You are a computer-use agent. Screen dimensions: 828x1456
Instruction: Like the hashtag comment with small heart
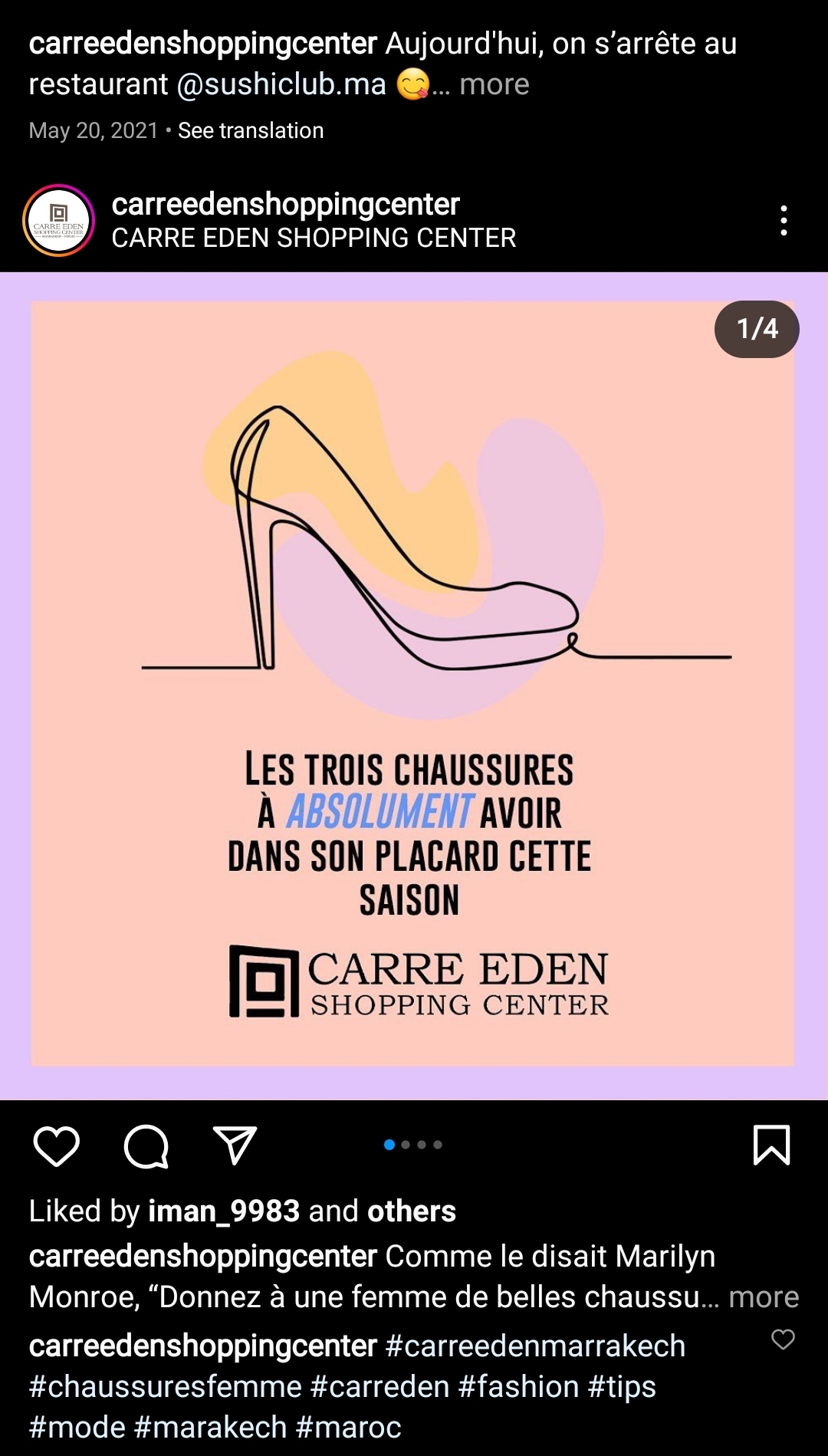(783, 1339)
